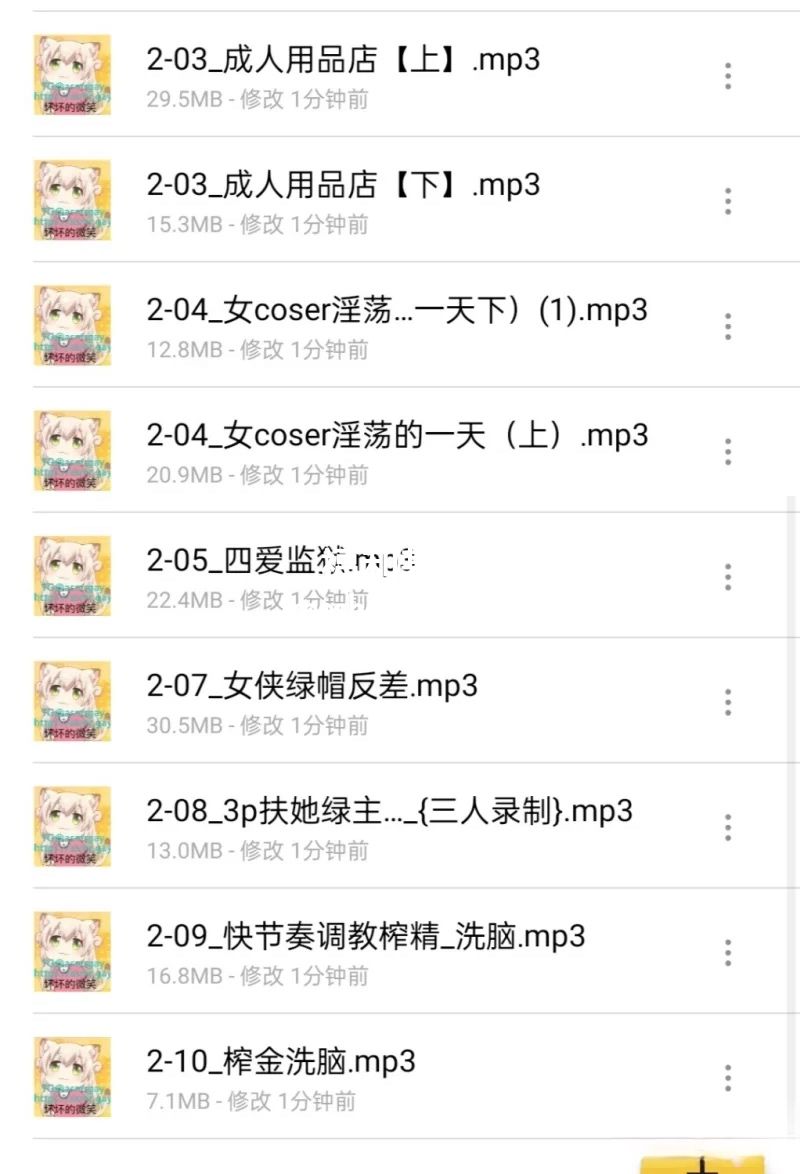Tap the thumbnail for 2-03_成人用品店【下】.mp3
Viewport: 800px width, 1174px height.
pyautogui.click(x=70, y=200)
